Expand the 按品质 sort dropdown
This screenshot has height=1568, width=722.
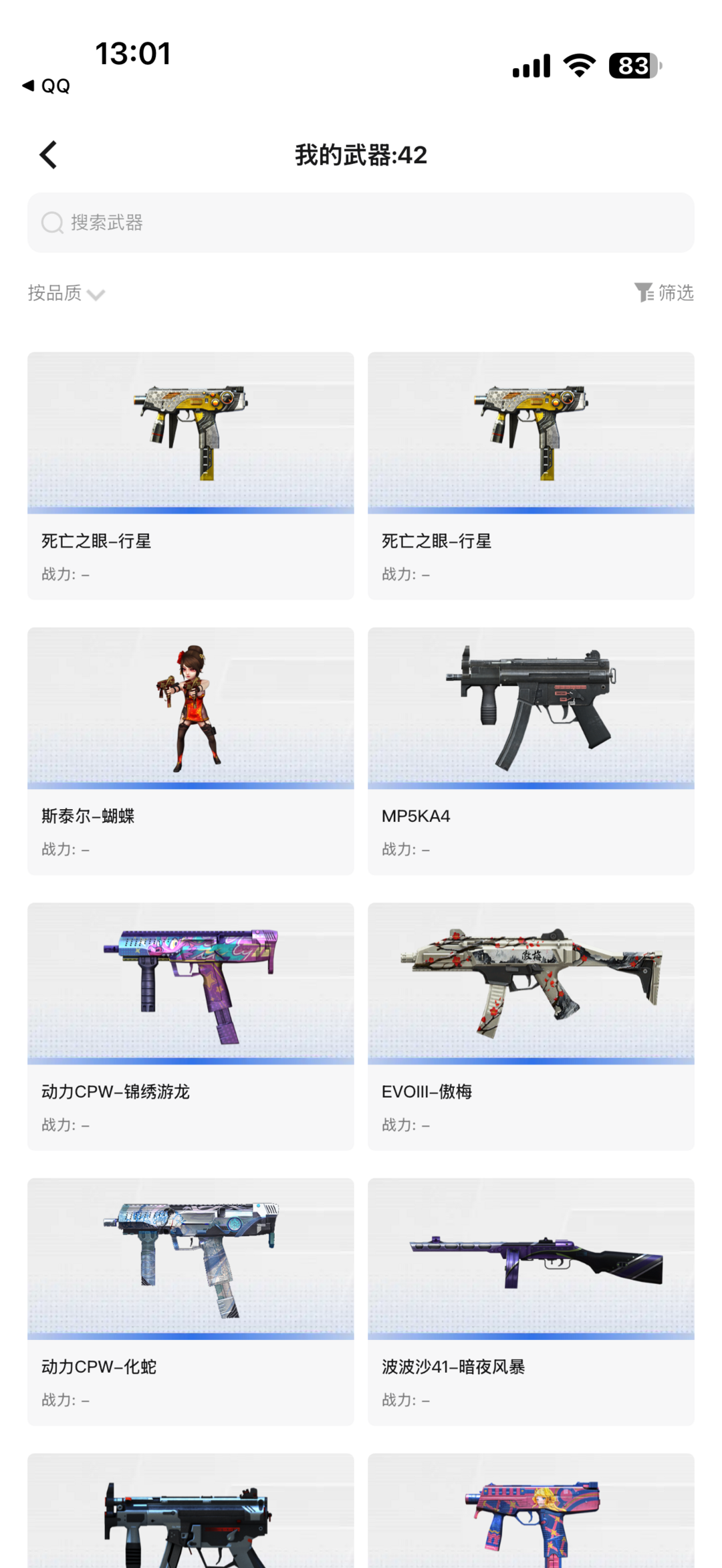point(66,294)
